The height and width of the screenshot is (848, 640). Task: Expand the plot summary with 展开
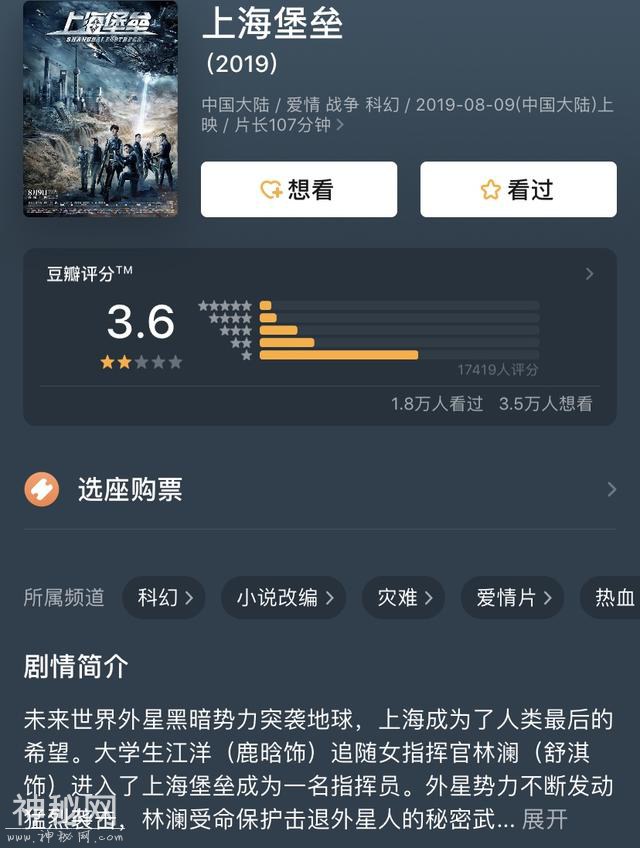click(545, 819)
